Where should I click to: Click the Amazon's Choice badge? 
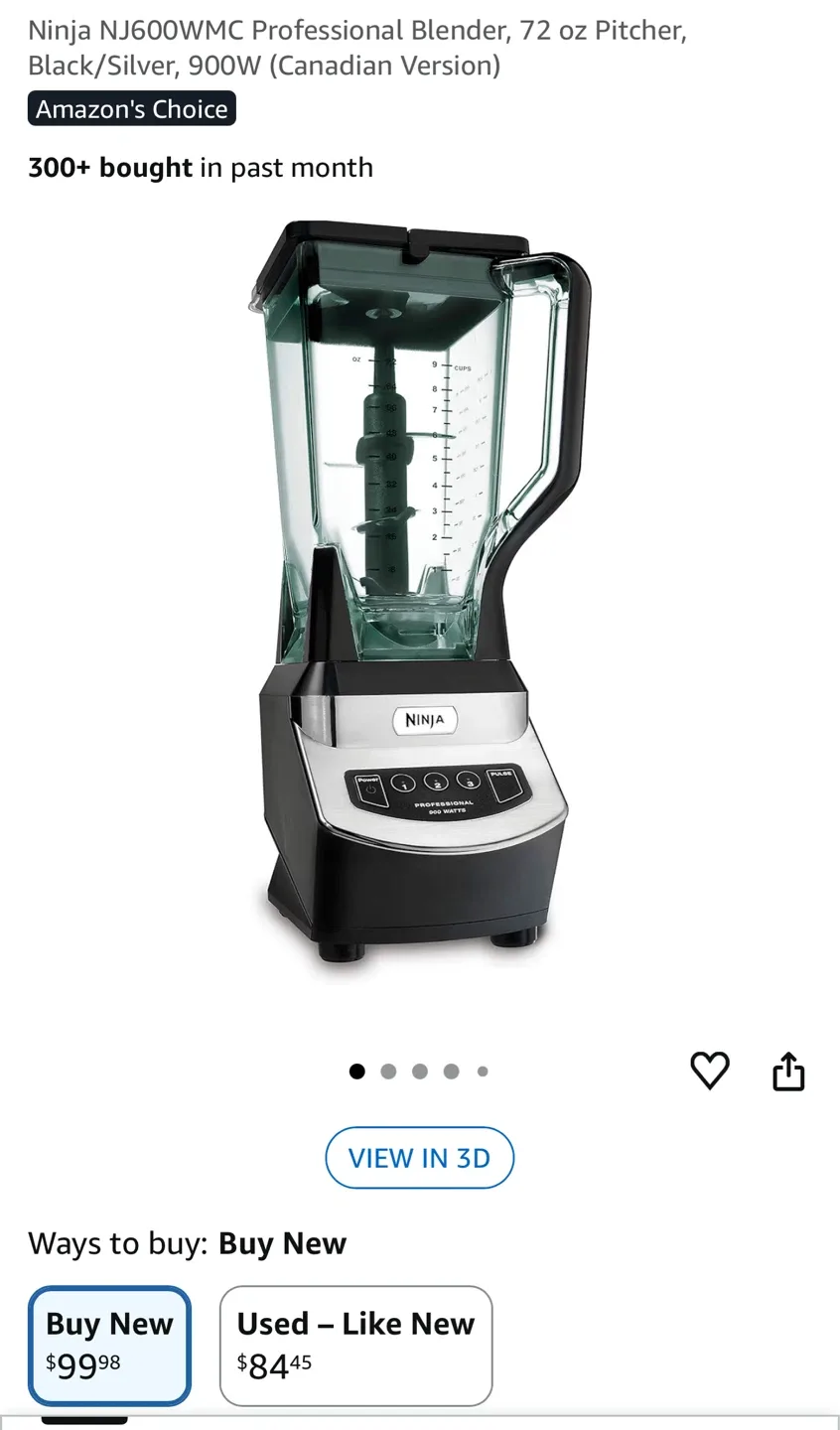(x=131, y=108)
